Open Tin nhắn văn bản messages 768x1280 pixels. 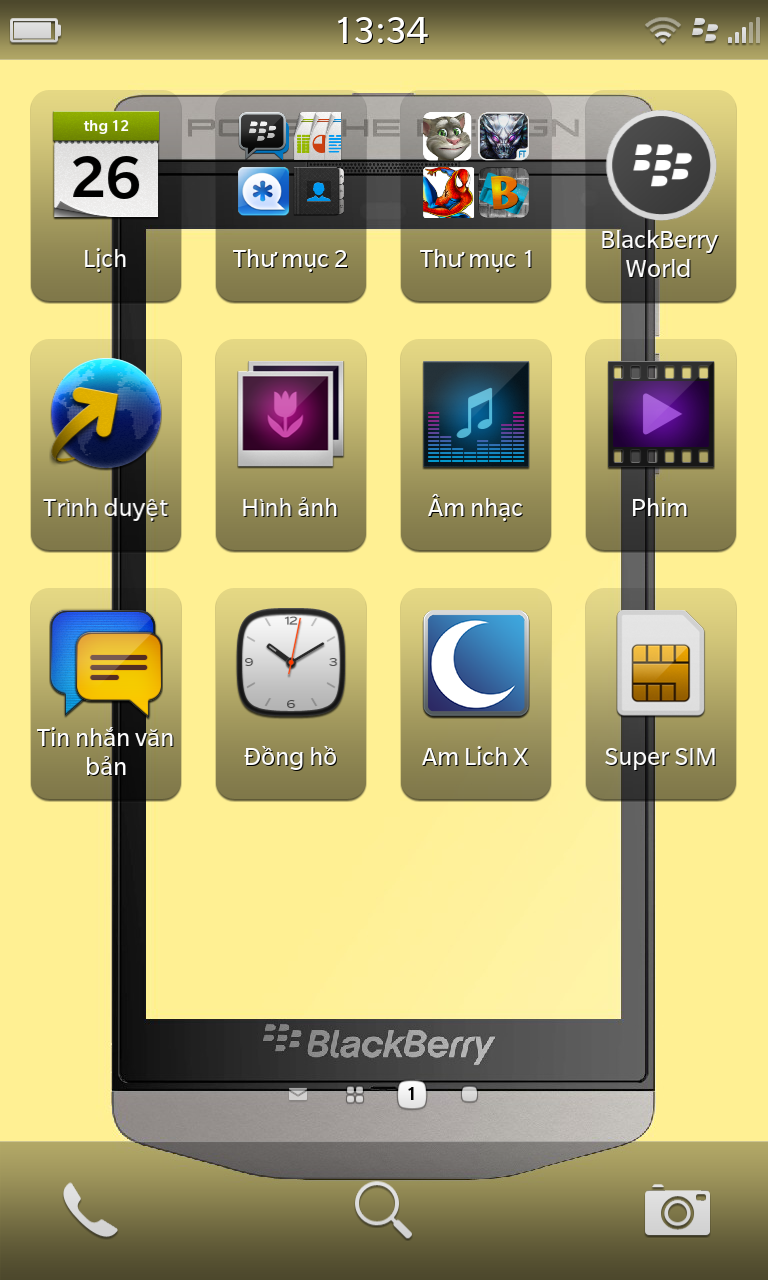106,694
